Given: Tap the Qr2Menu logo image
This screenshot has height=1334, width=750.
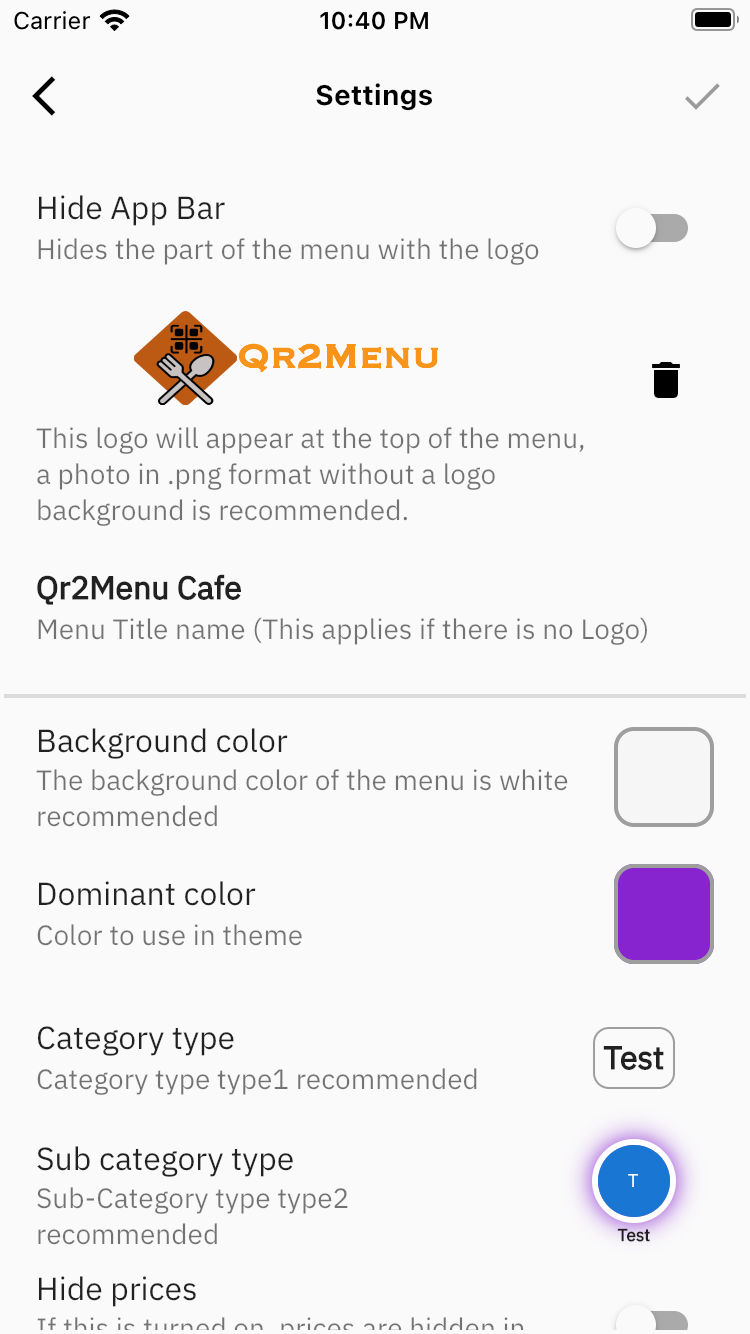Looking at the screenshot, I should [x=285, y=357].
